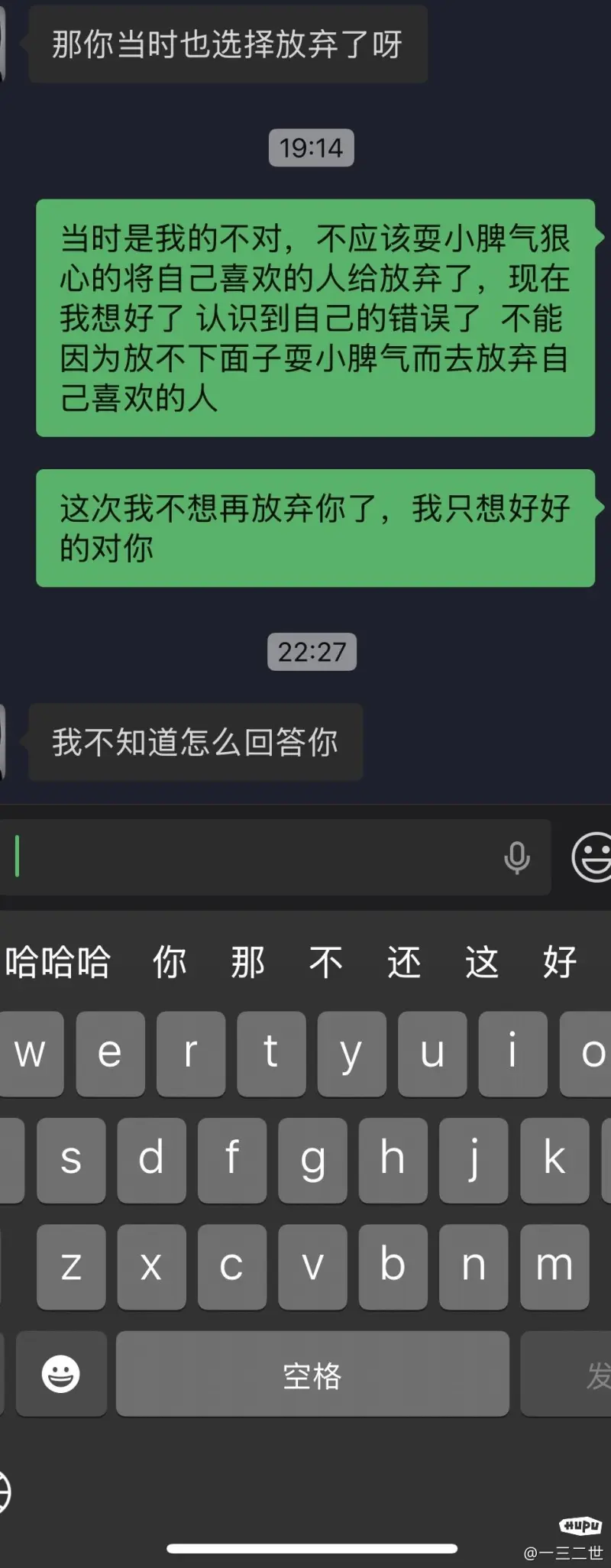Tap the voice input microphone icon

click(517, 857)
